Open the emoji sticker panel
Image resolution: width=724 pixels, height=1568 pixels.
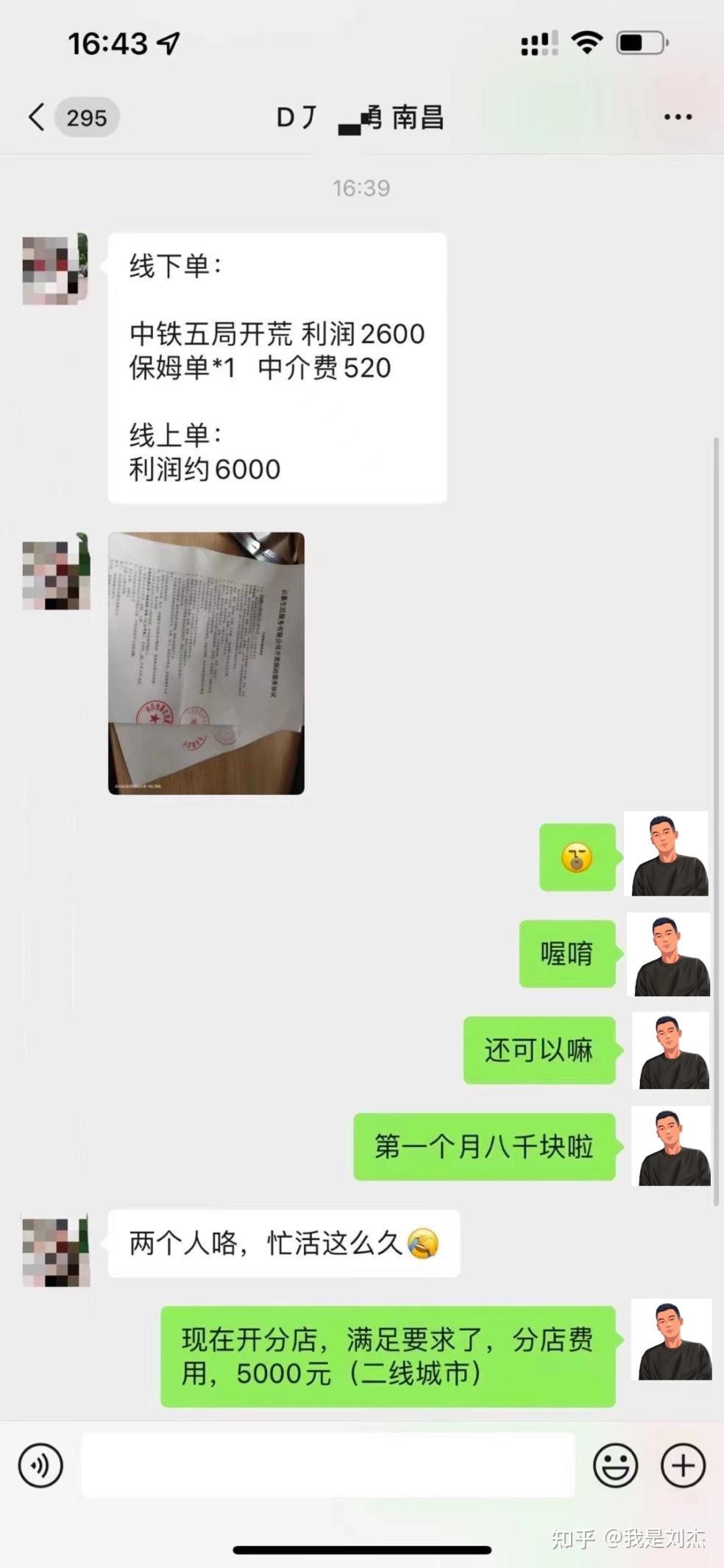coord(615,1465)
